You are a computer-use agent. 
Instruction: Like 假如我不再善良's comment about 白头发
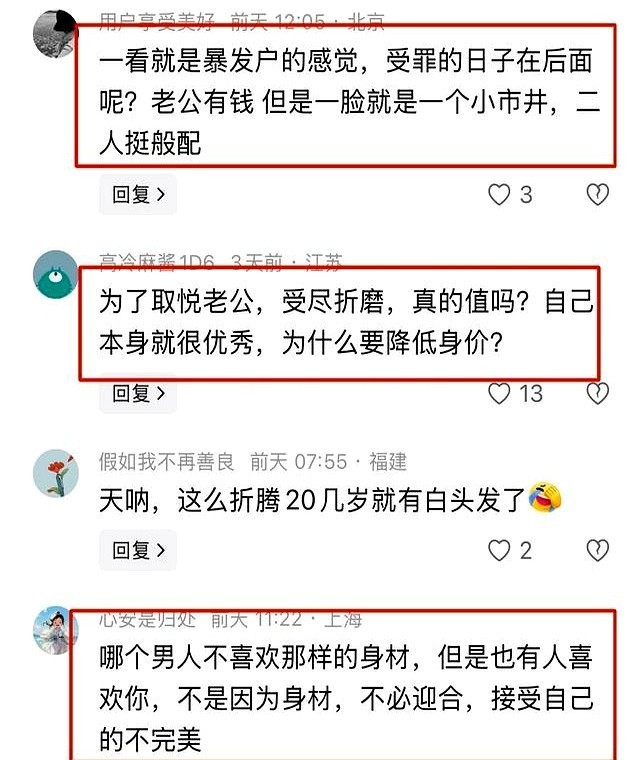click(500, 549)
